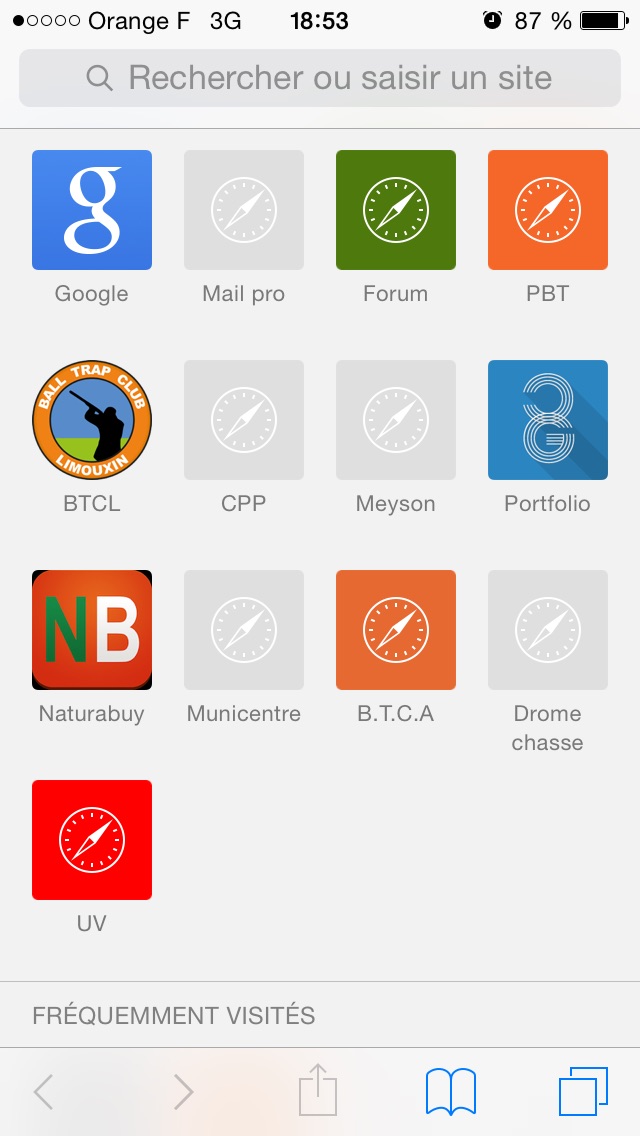Open the CPP bookmark

[x=244, y=420]
